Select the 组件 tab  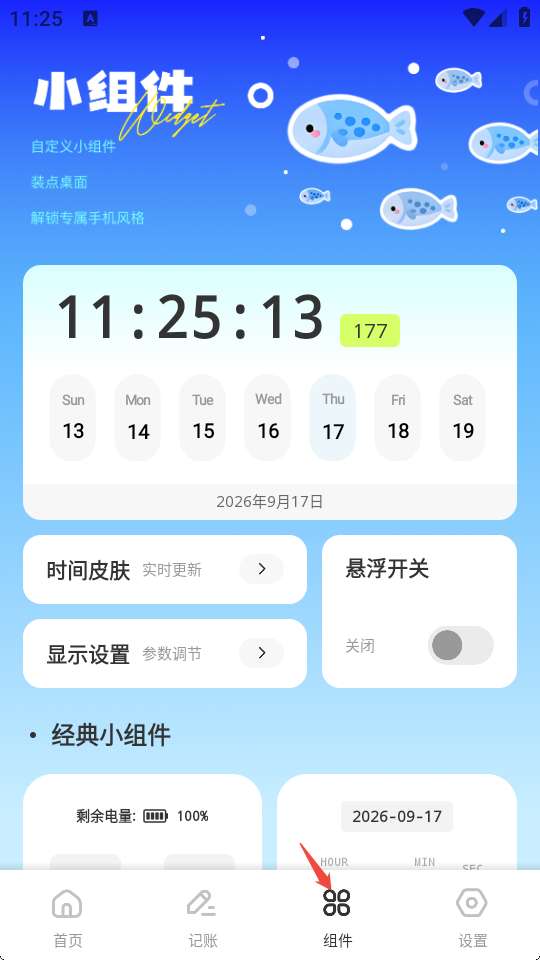(x=337, y=917)
